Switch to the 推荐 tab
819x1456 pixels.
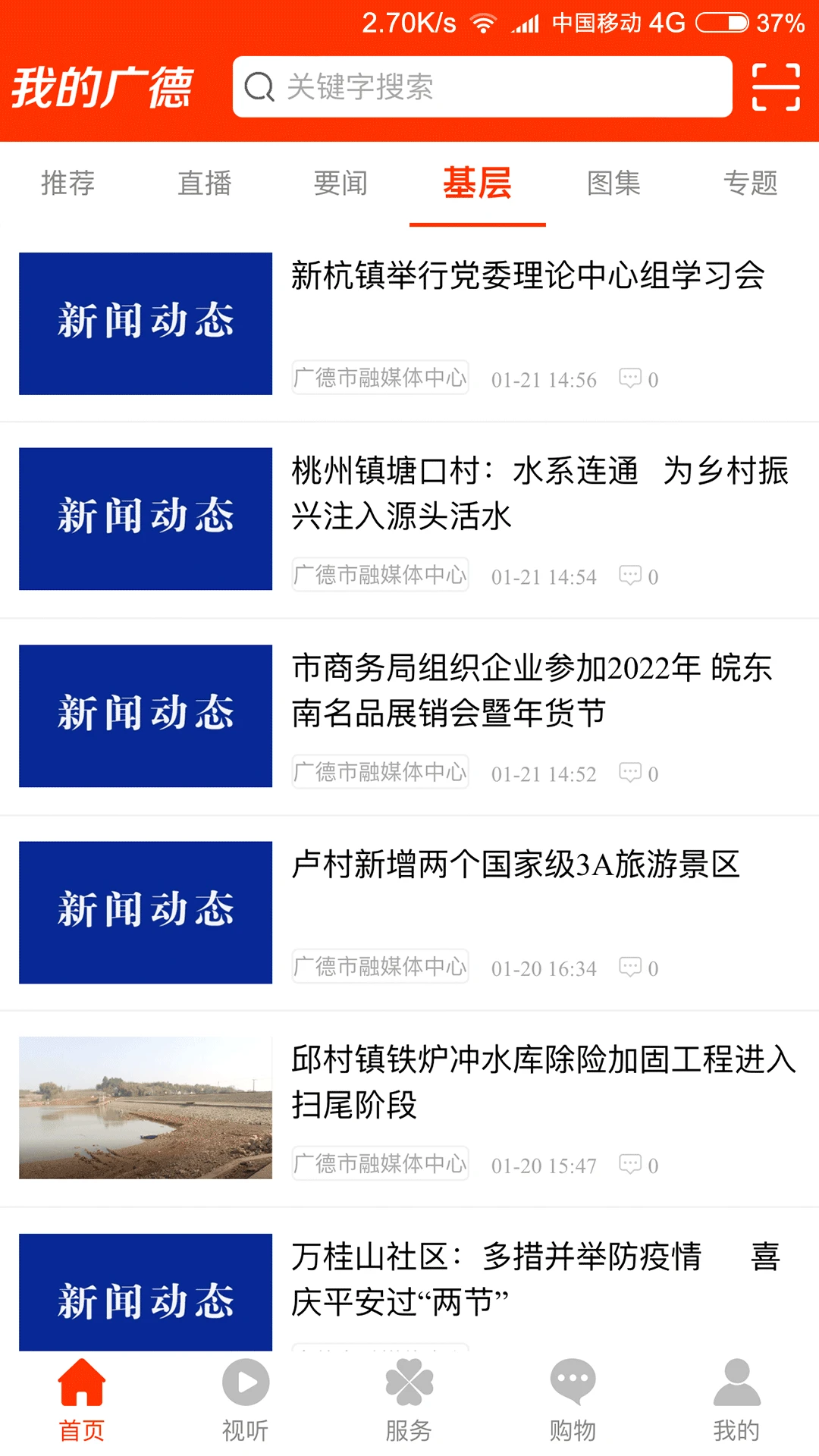pos(67,184)
